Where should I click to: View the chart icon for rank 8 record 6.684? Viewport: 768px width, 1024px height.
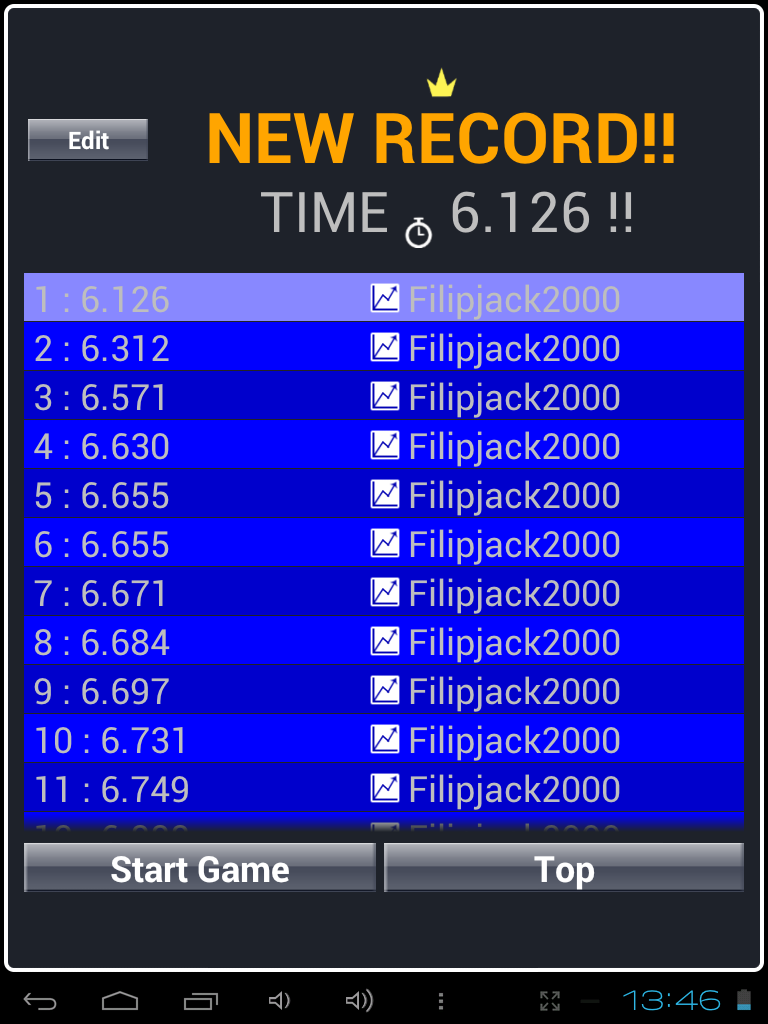(385, 641)
